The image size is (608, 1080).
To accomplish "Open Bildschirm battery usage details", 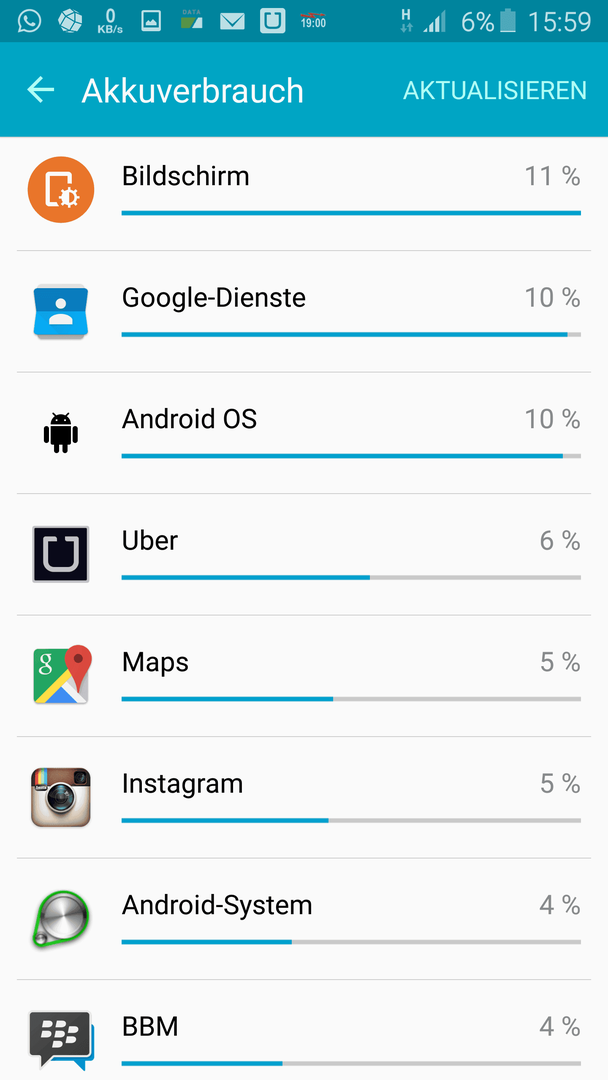I will click(304, 190).
